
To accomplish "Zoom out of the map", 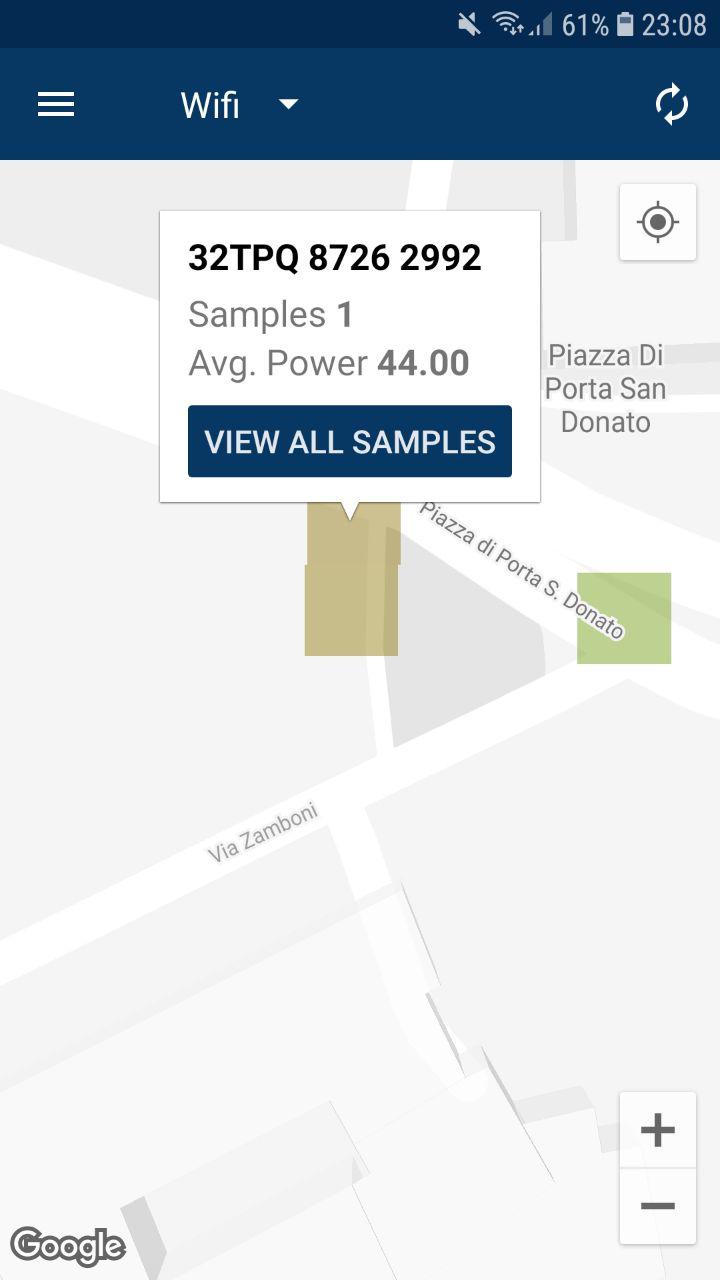I will [658, 1206].
